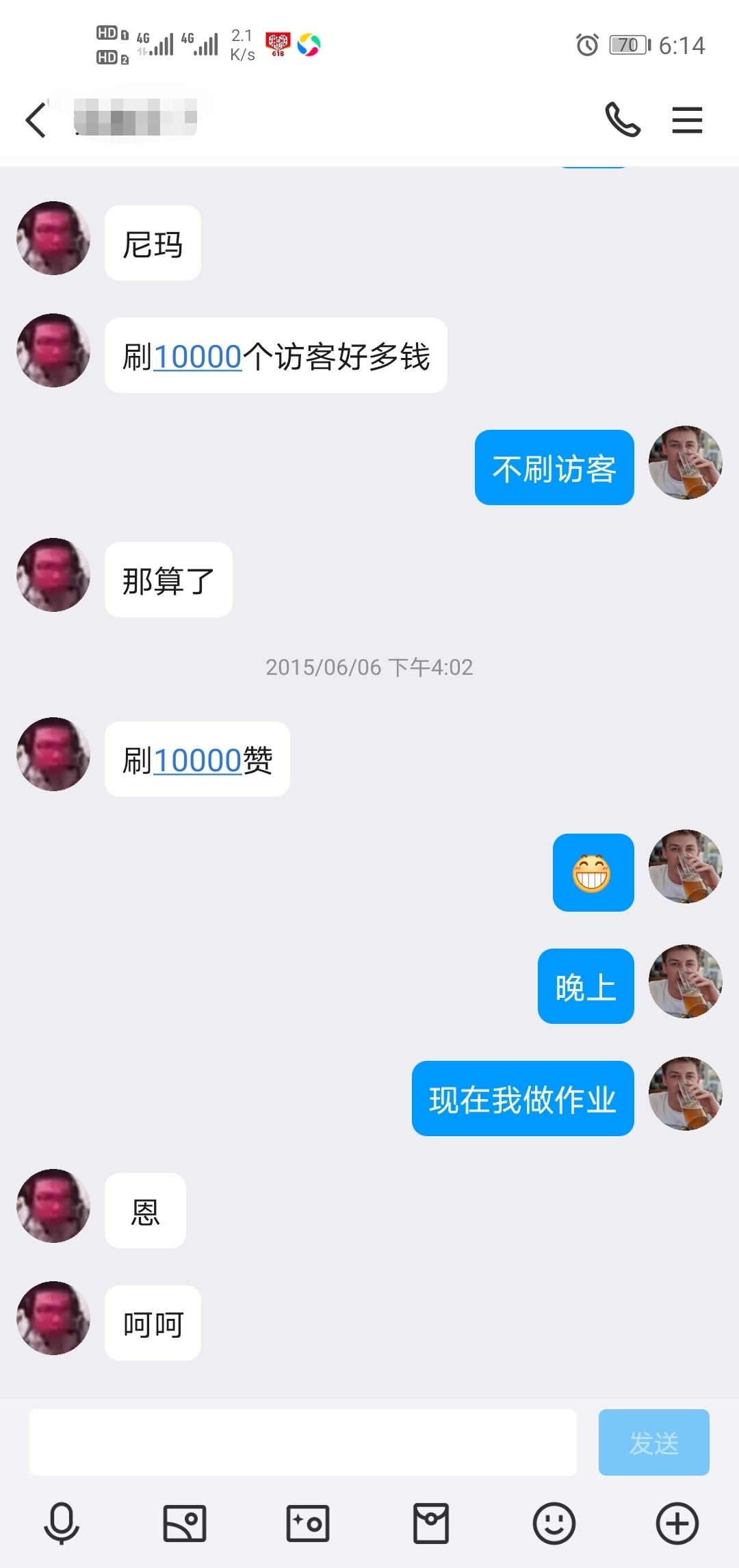This screenshot has height=1568, width=739.
Task: Expand more options with the plus icon
Action: click(x=677, y=1524)
